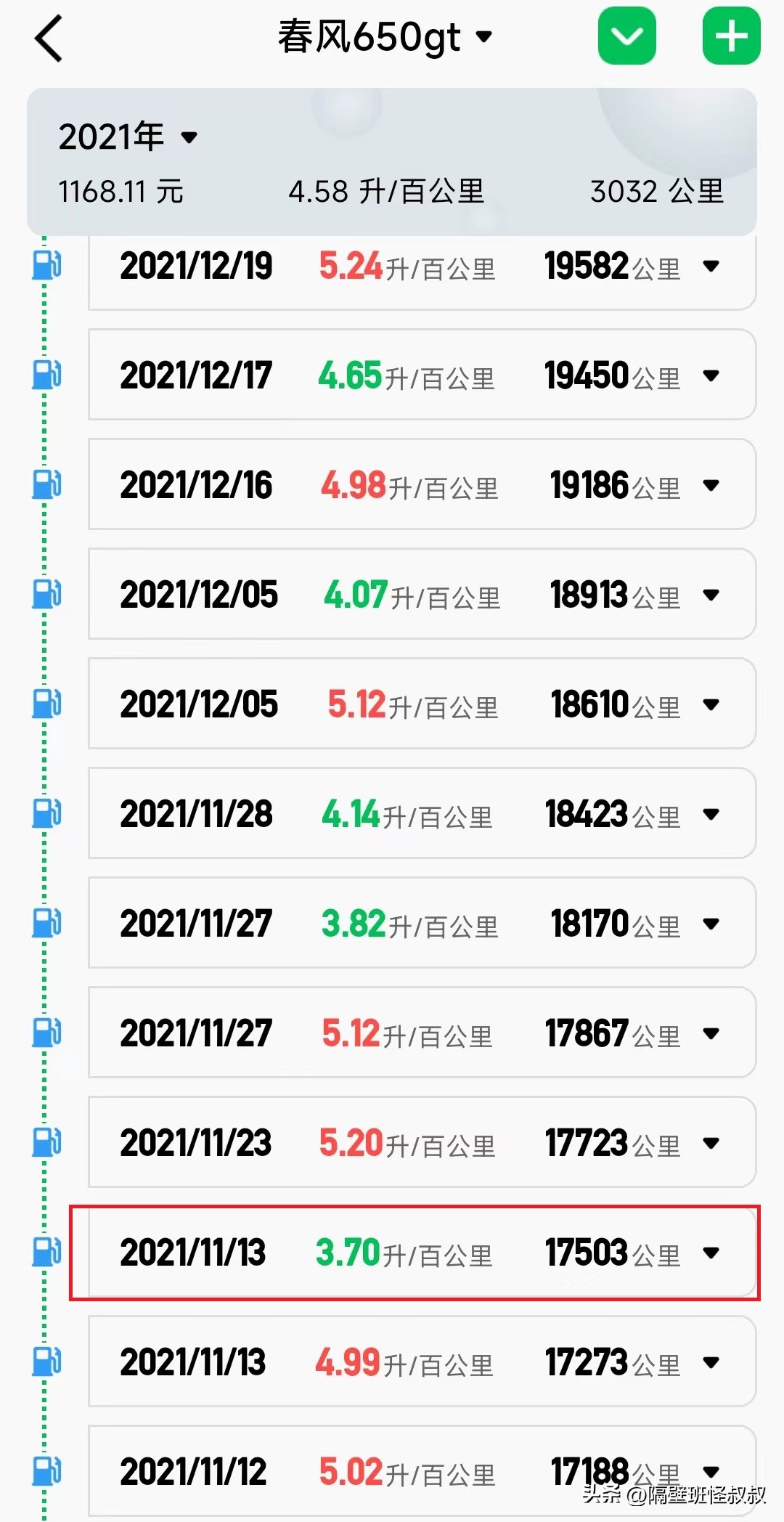The image size is (784, 1522).
Task: Open the 2021/11/28 fuel record
Action: [x=421, y=814]
